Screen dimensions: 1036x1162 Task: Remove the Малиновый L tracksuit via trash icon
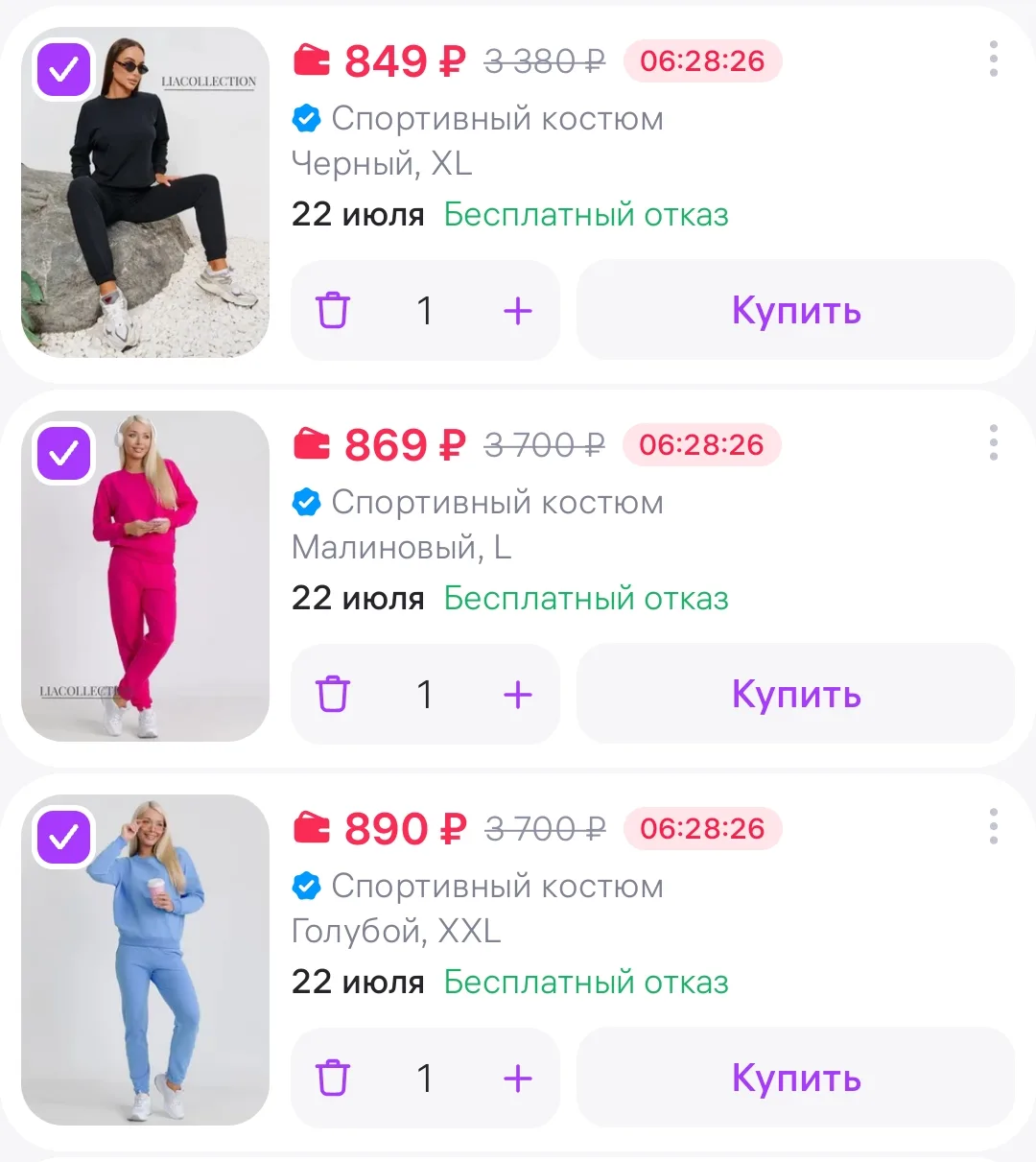pos(333,695)
